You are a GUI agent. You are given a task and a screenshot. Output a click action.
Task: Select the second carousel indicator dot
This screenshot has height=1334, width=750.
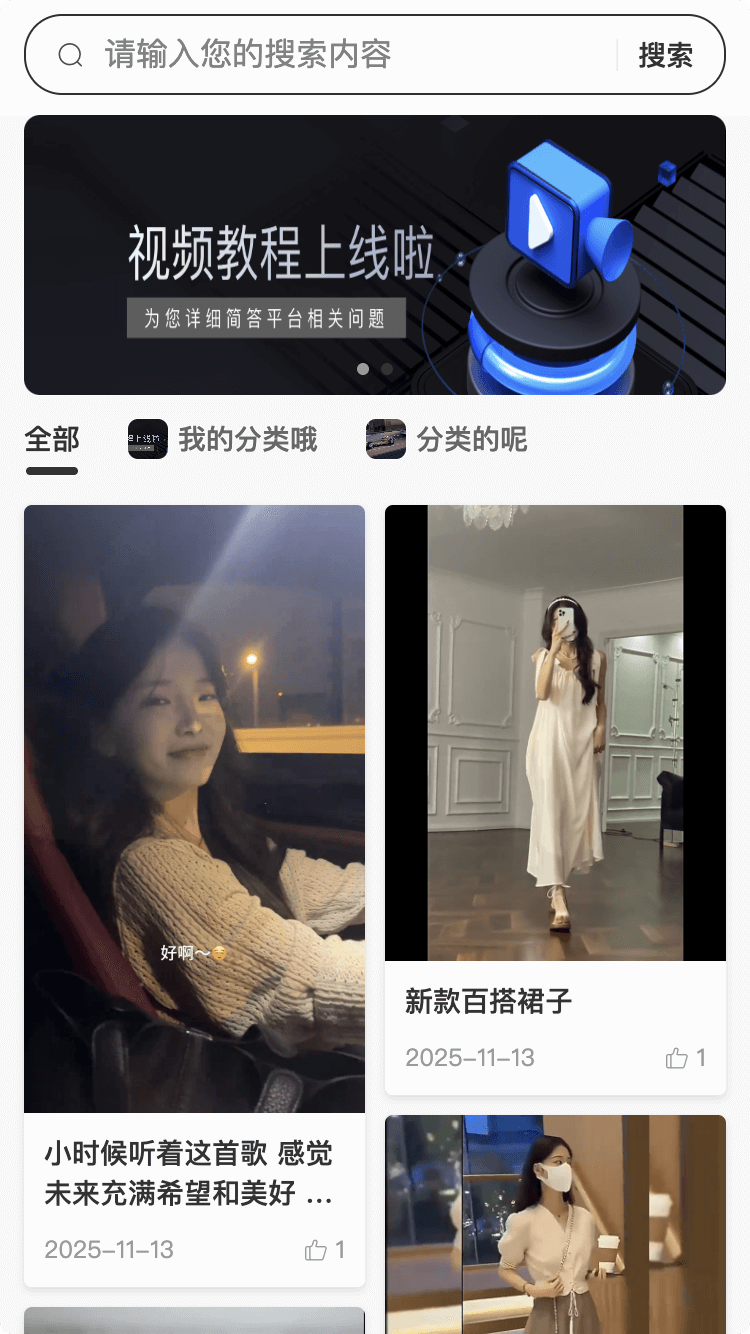click(387, 369)
